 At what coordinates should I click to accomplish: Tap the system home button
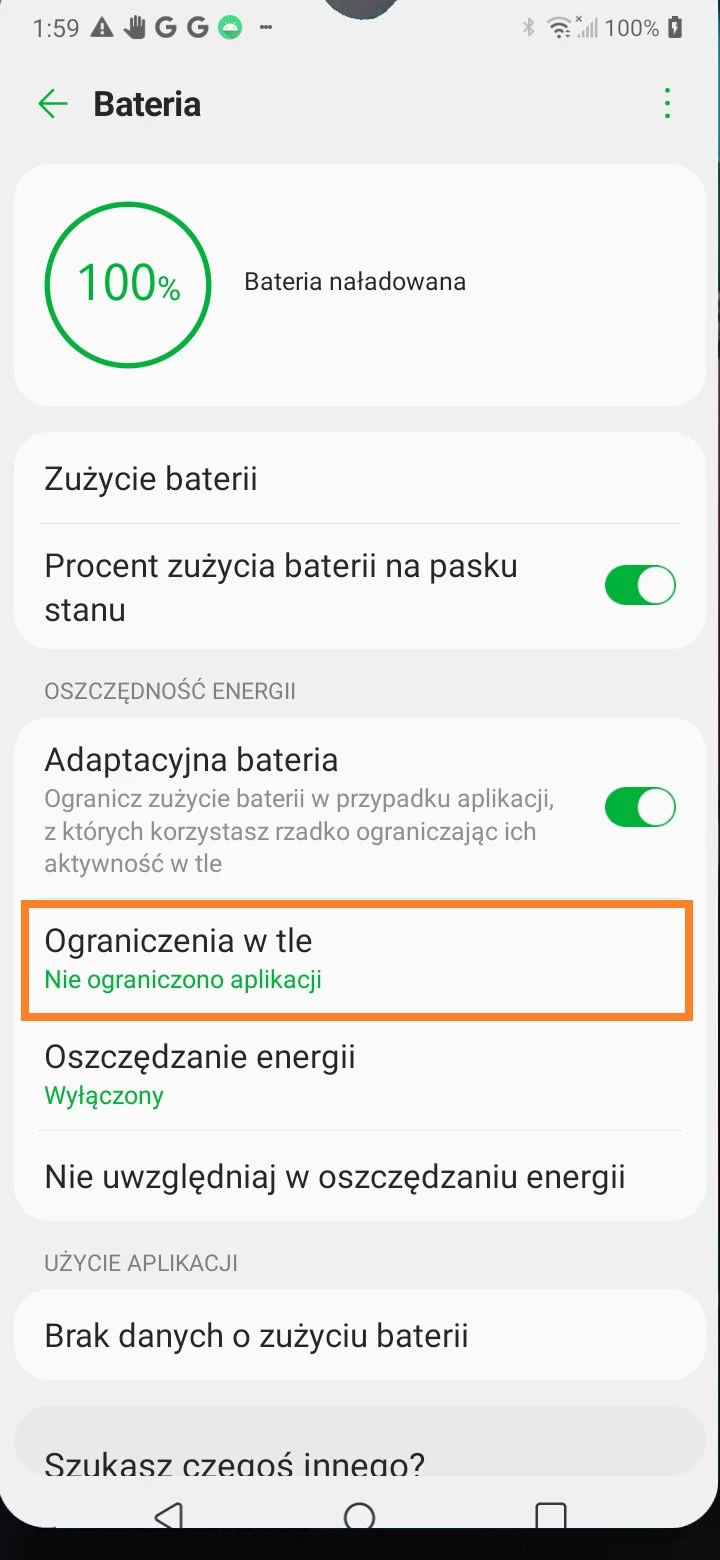coord(359,1517)
